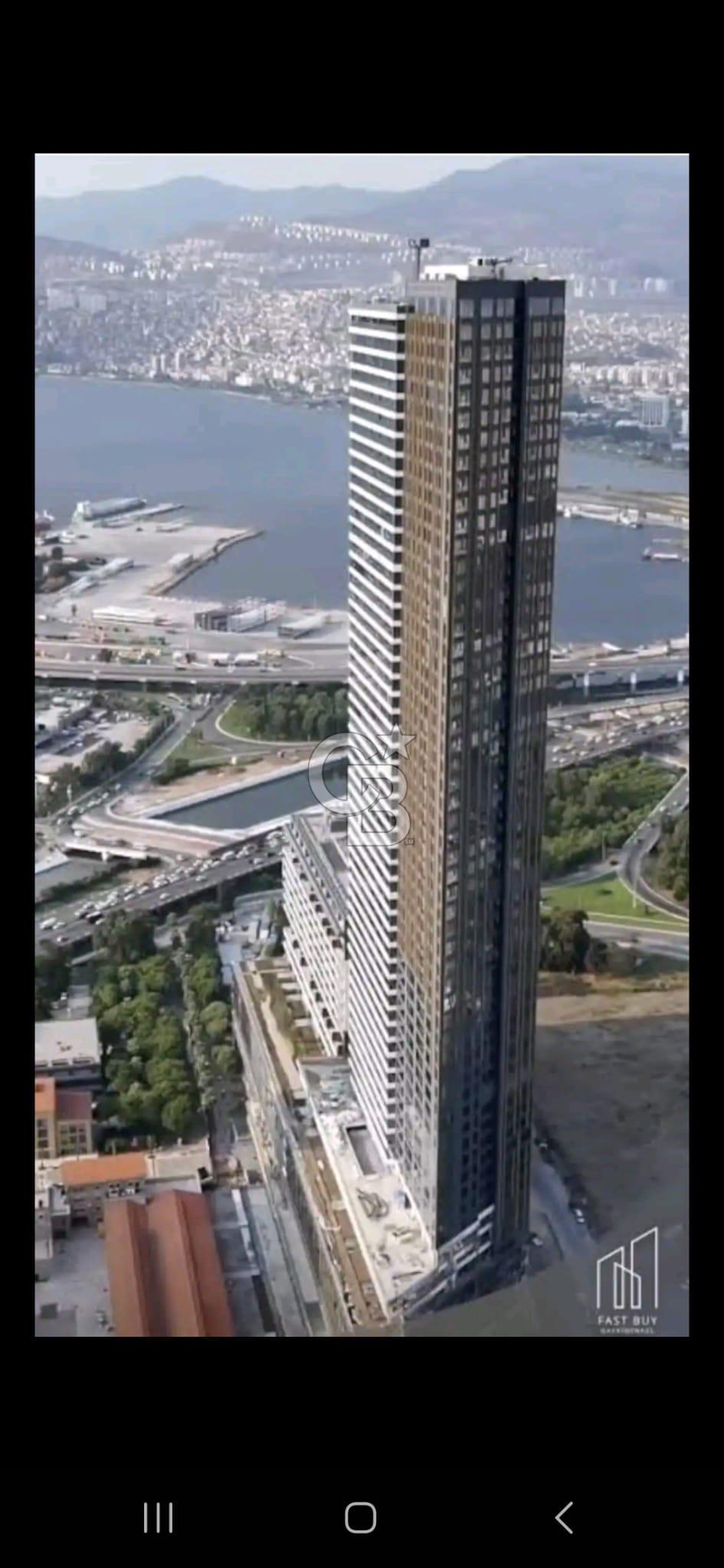Go to the home screen
The image size is (724, 1568).
361,1517
